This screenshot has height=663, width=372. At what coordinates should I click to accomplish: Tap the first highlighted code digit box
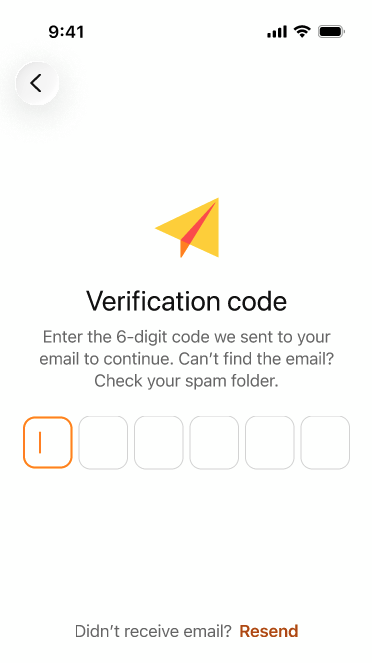pos(48,442)
